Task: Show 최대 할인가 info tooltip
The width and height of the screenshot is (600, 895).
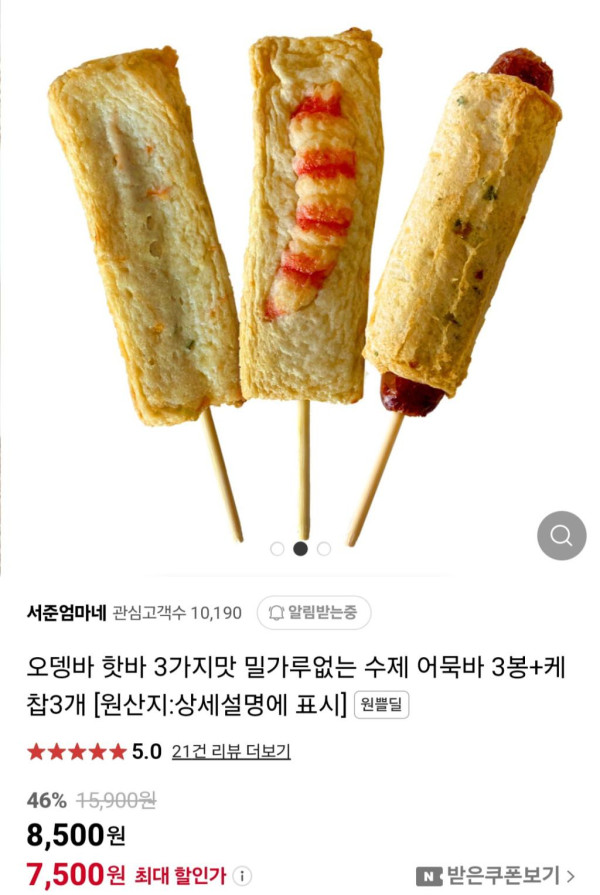Action: point(242,877)
